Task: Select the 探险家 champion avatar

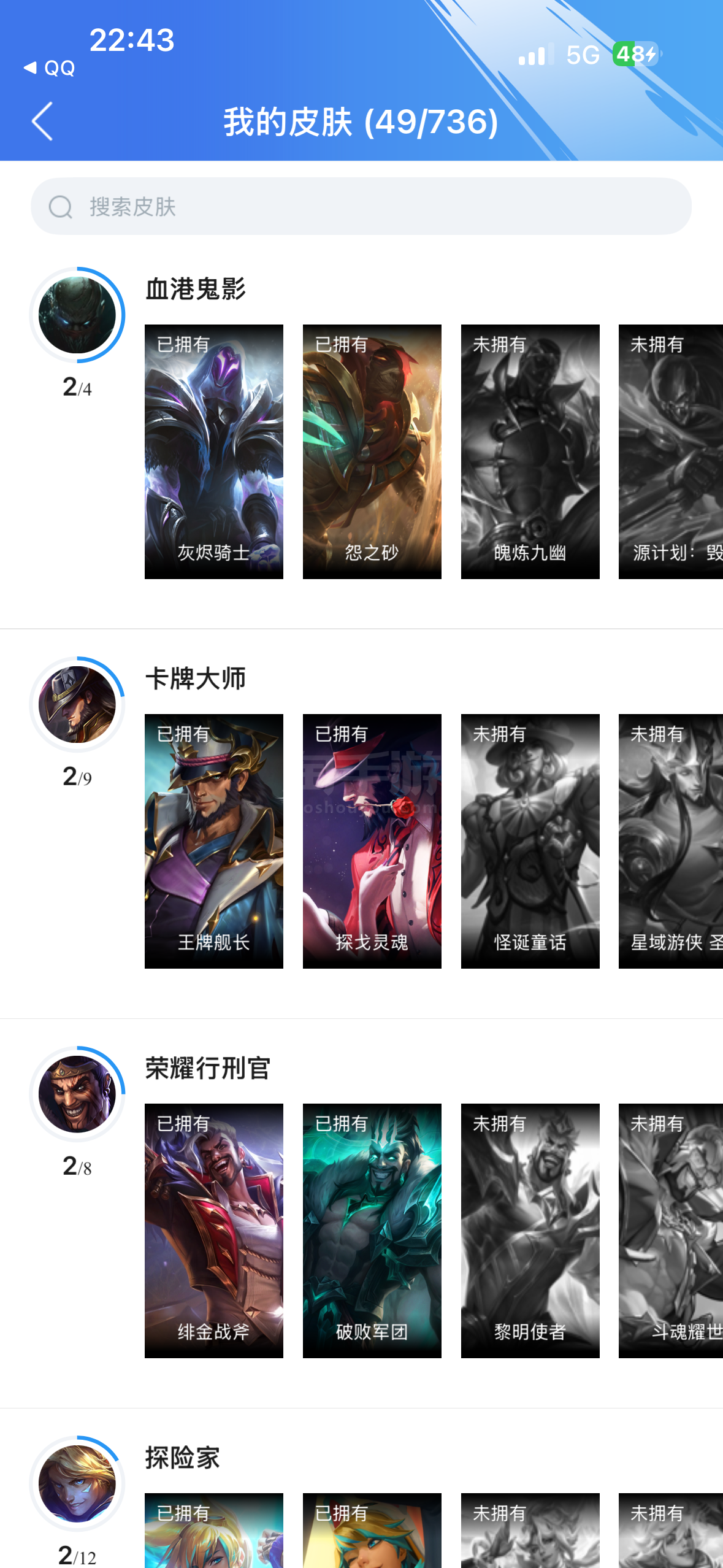Action: pos(77,1483)
